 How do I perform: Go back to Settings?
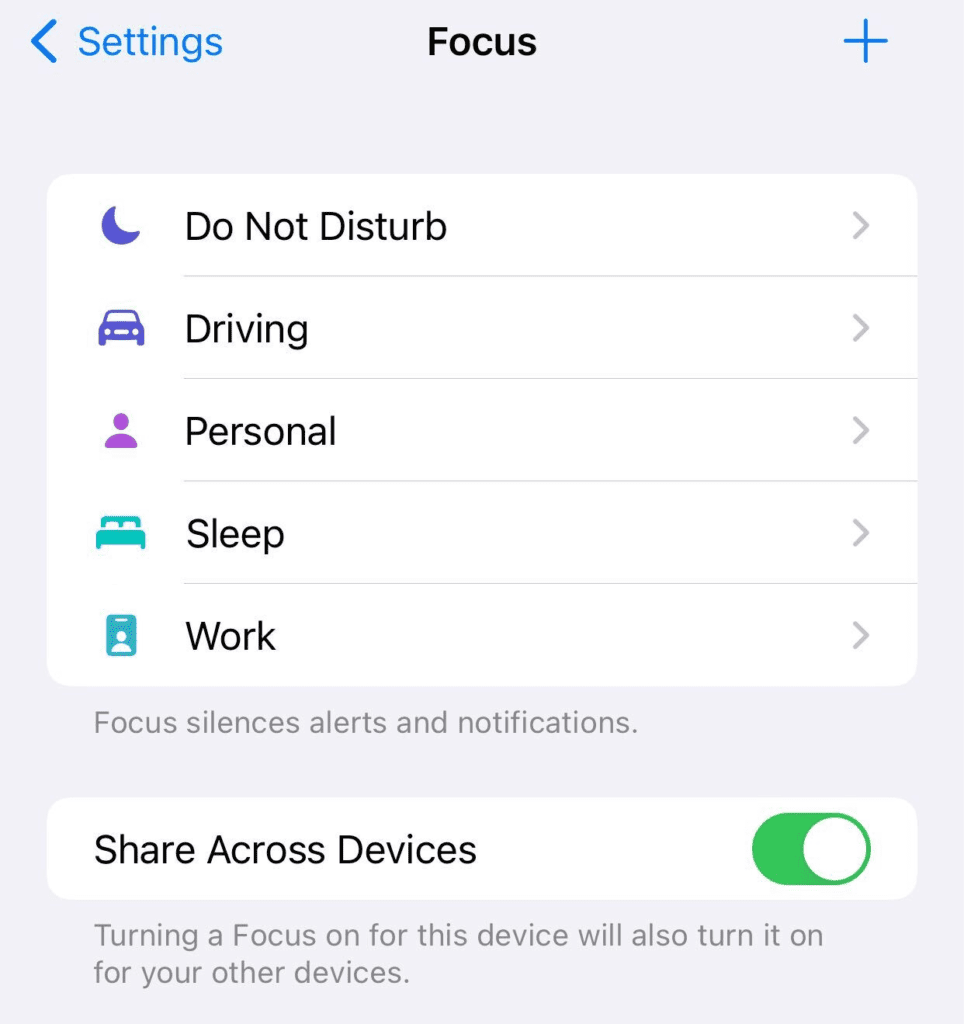(126, 43)
